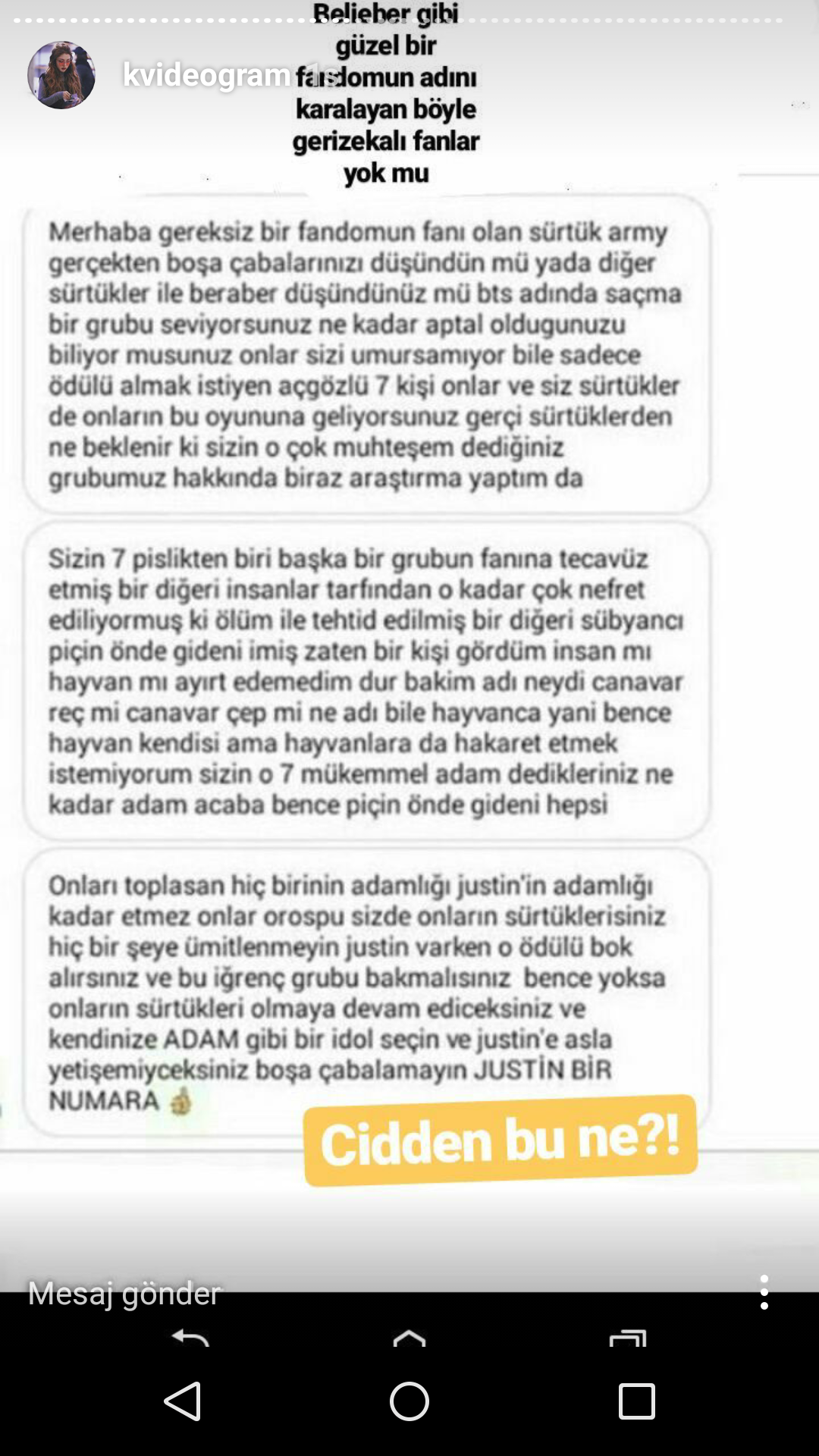The image size is (819, 1456).
Task: Go back using the system back button
Action: [183, 1401]
